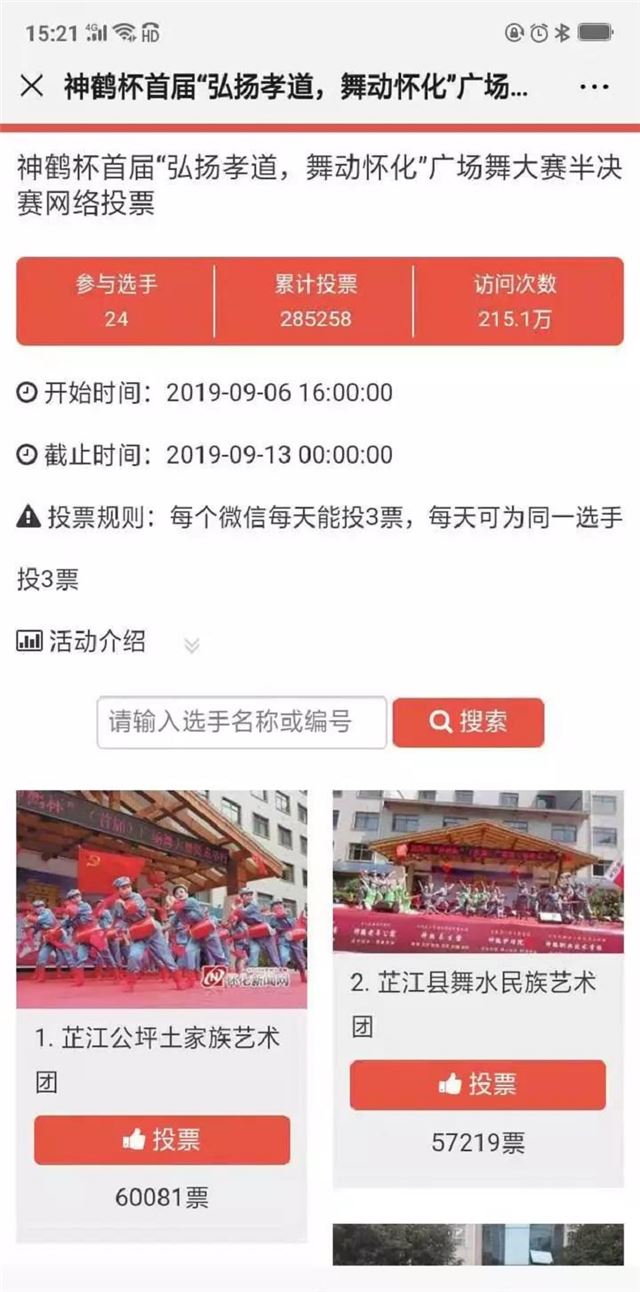Close the voting webpage

pyautogui.click(x=32, y=86)
